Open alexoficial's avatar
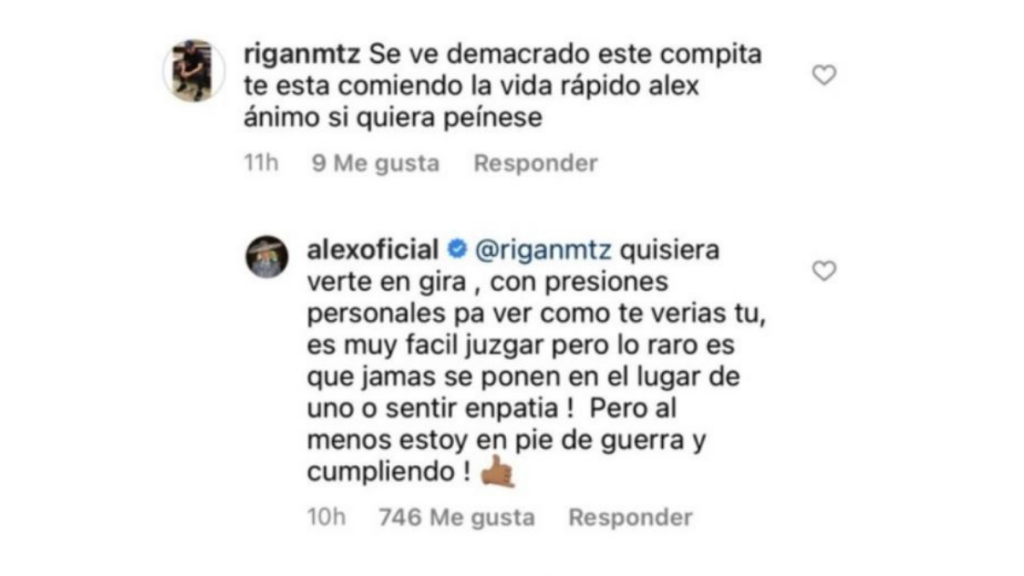This screenshot has width=1024, height=576. 269,257
